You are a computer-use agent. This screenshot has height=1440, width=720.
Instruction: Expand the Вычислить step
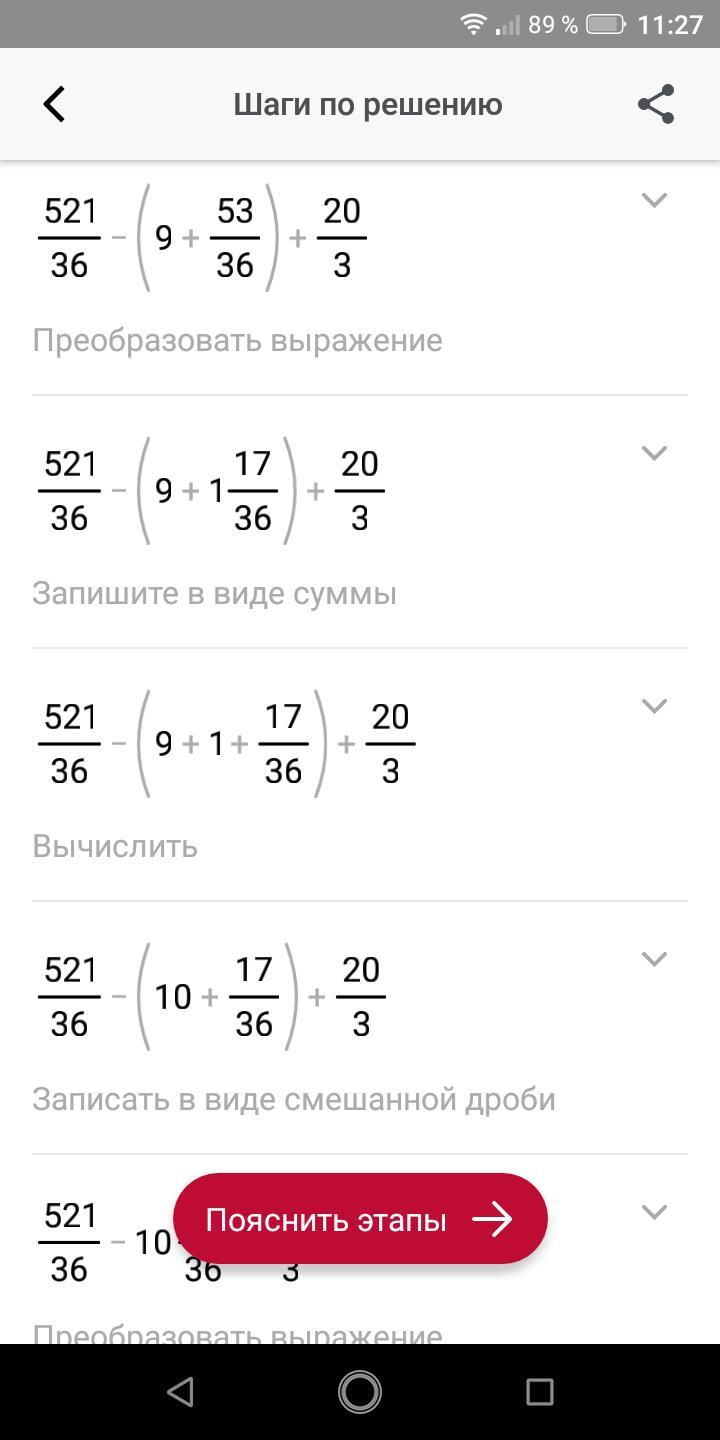(x=654, y=706)
